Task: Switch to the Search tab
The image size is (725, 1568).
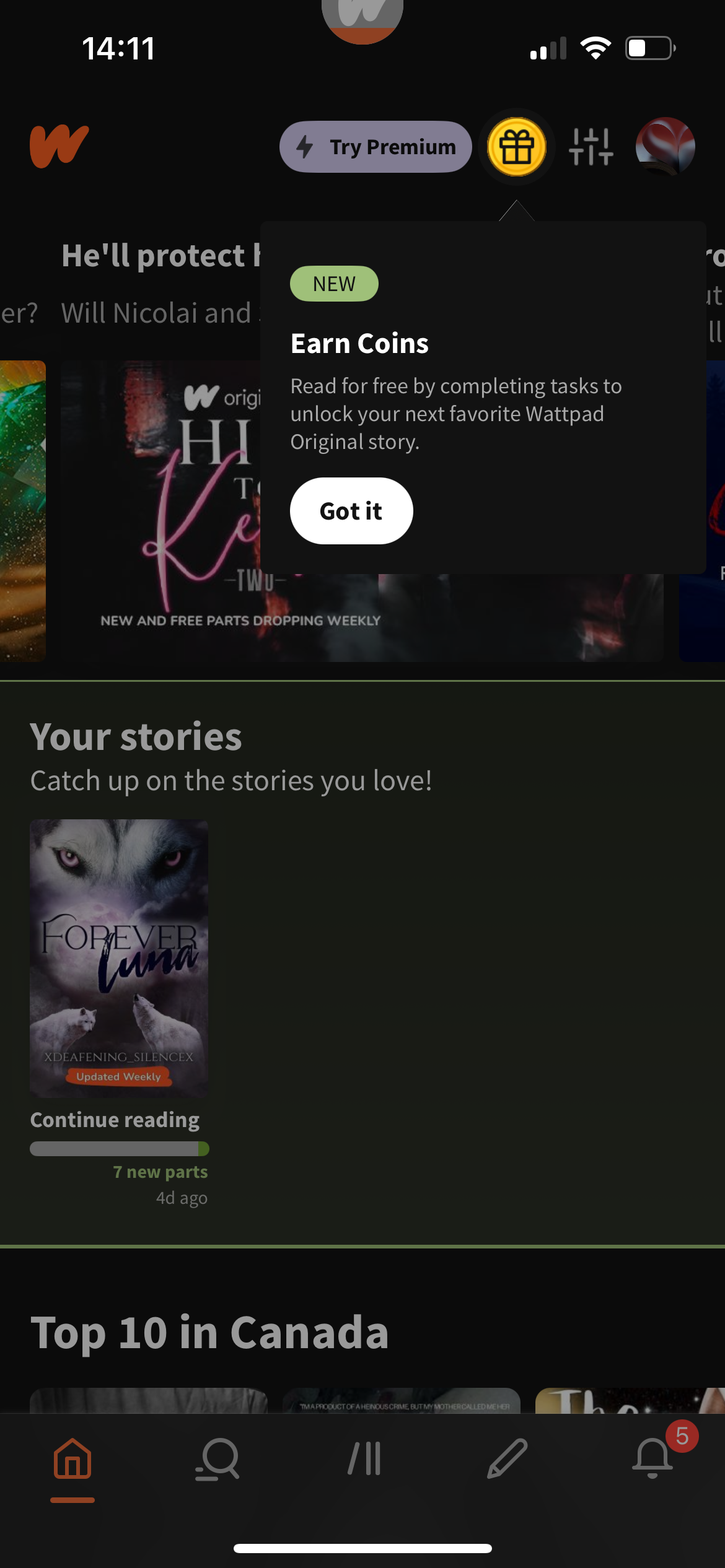Action: pyautogui.click(x=217, y=1460)
